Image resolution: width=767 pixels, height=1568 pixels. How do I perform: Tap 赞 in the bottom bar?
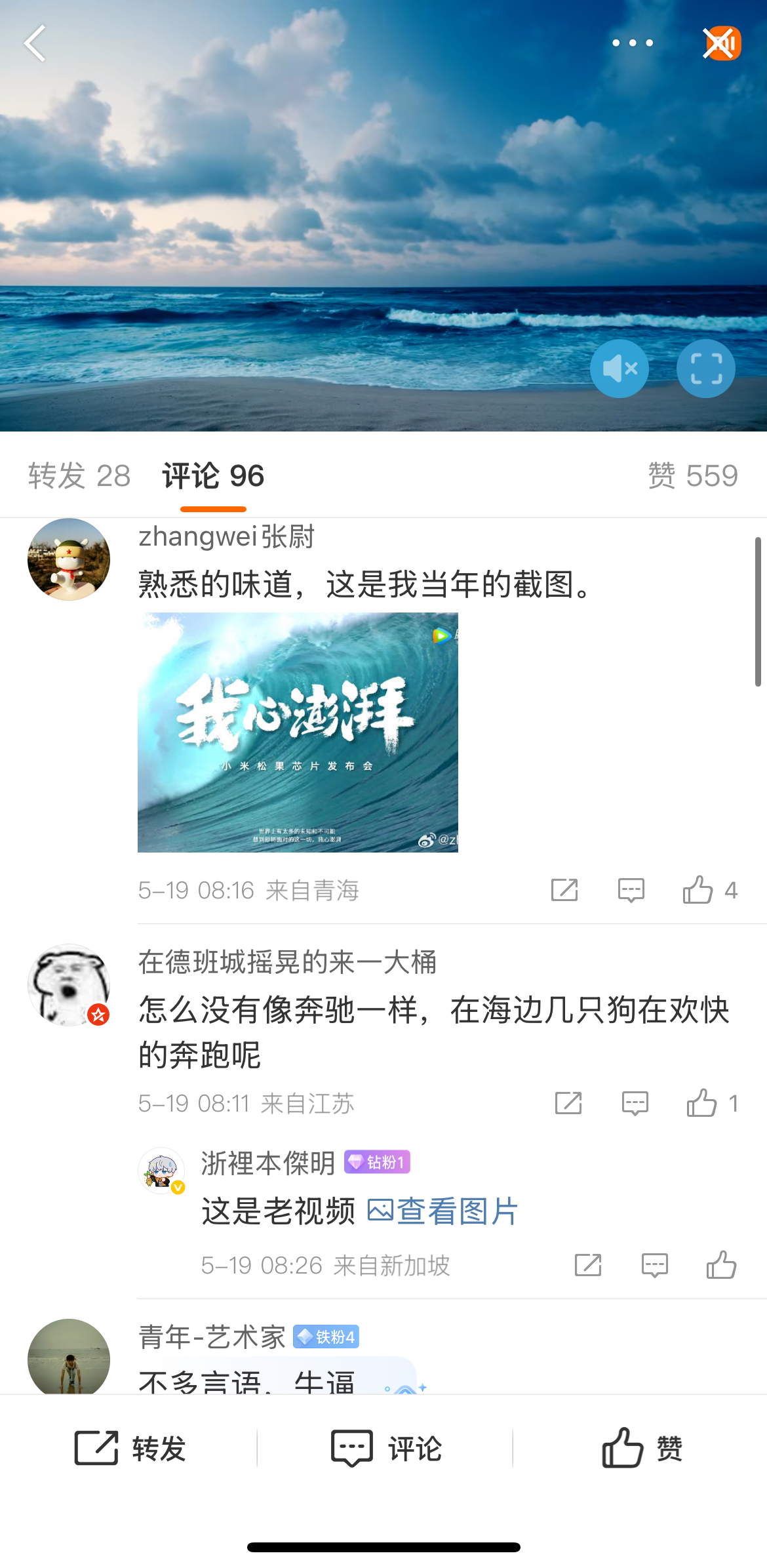click(641, 1448)
